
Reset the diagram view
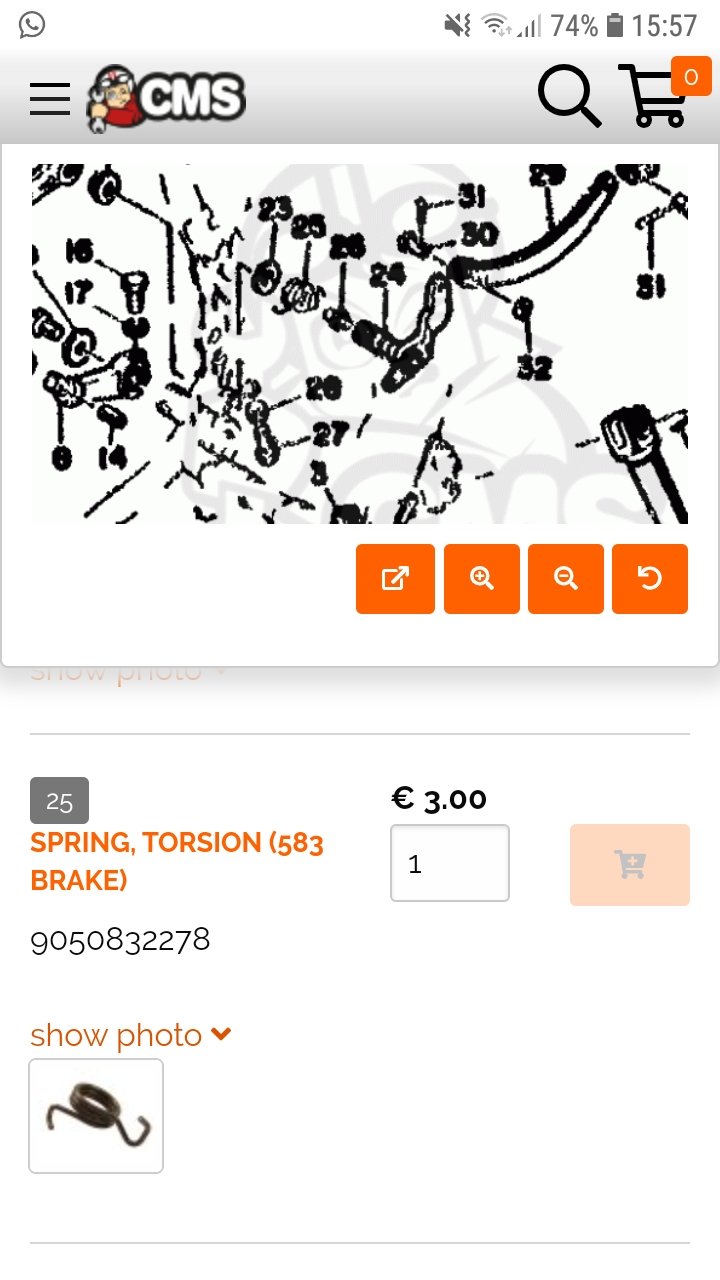(650, 579)
